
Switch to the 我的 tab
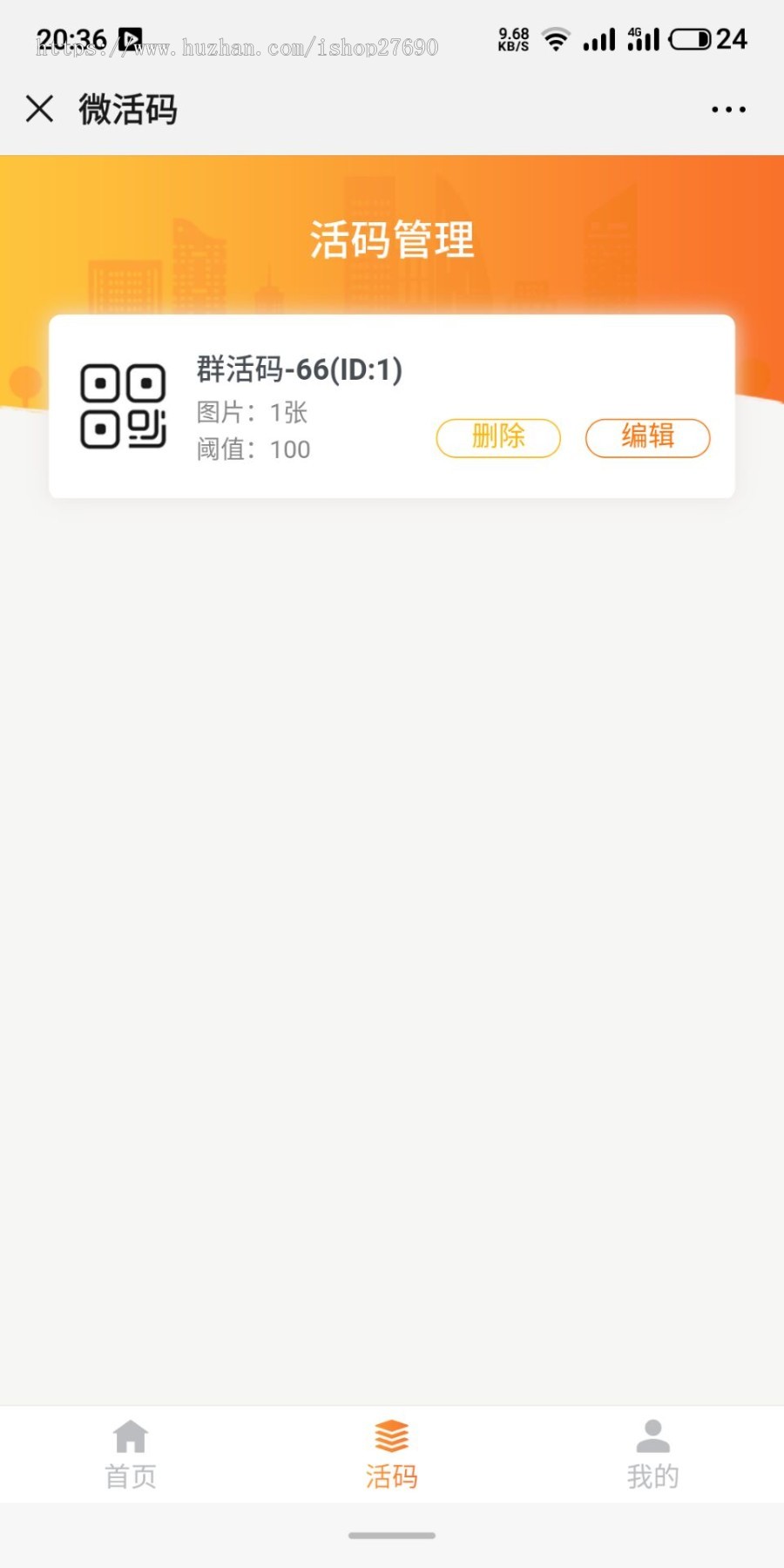(x=653, y=1453)
